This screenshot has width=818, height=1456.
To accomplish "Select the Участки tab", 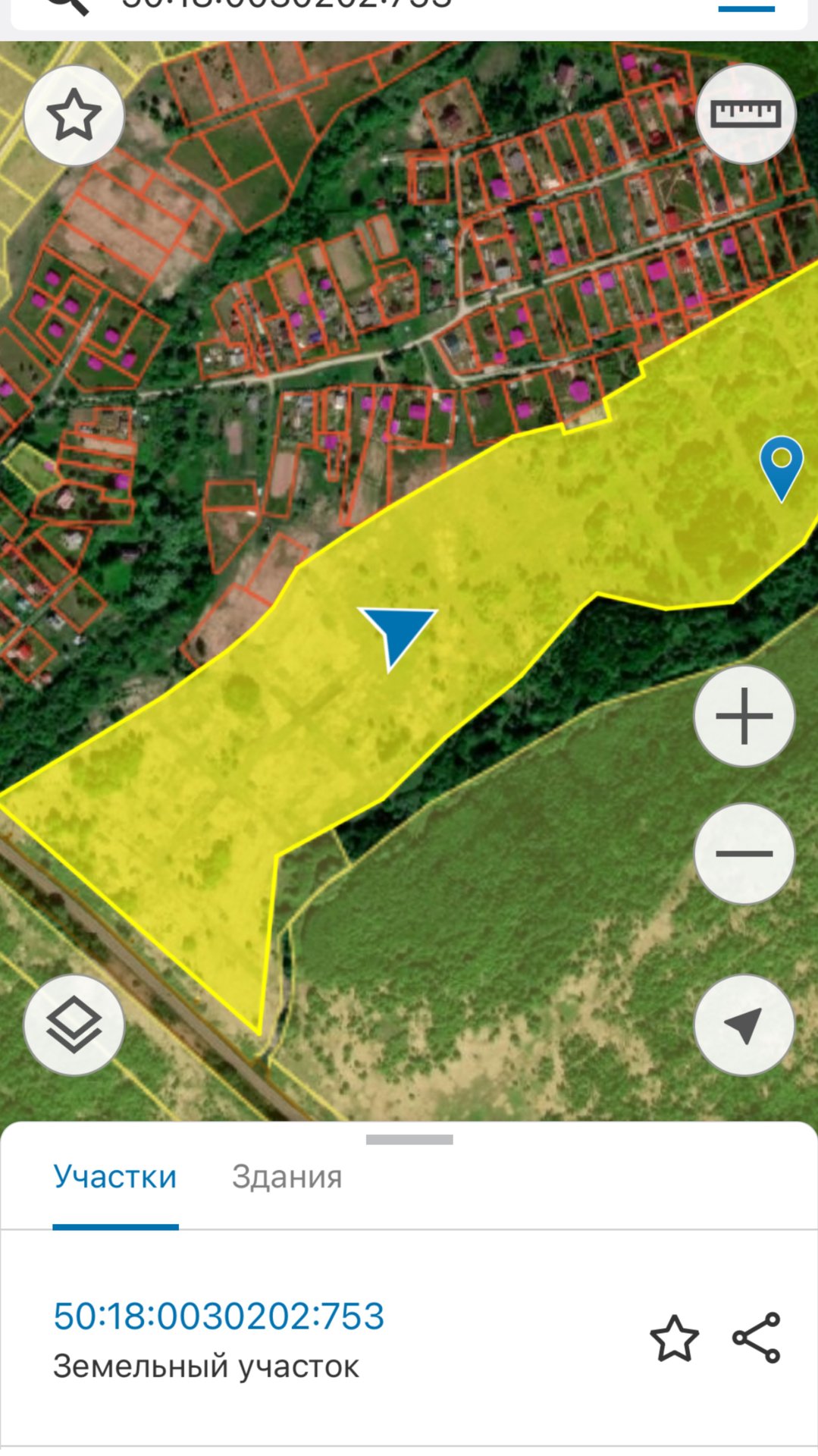I will tap(115, 1177).
